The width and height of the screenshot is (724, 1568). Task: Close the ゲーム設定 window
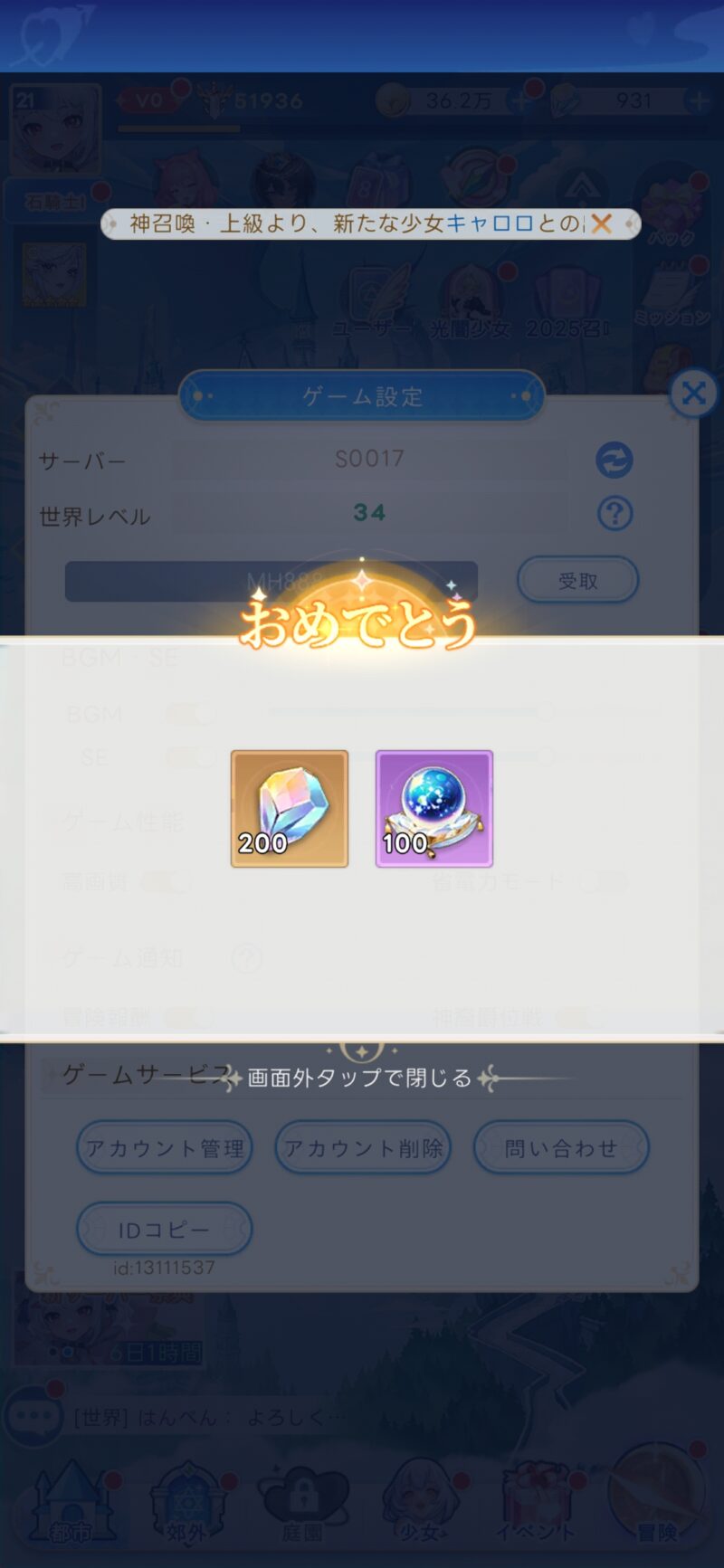tap(693, 394)
